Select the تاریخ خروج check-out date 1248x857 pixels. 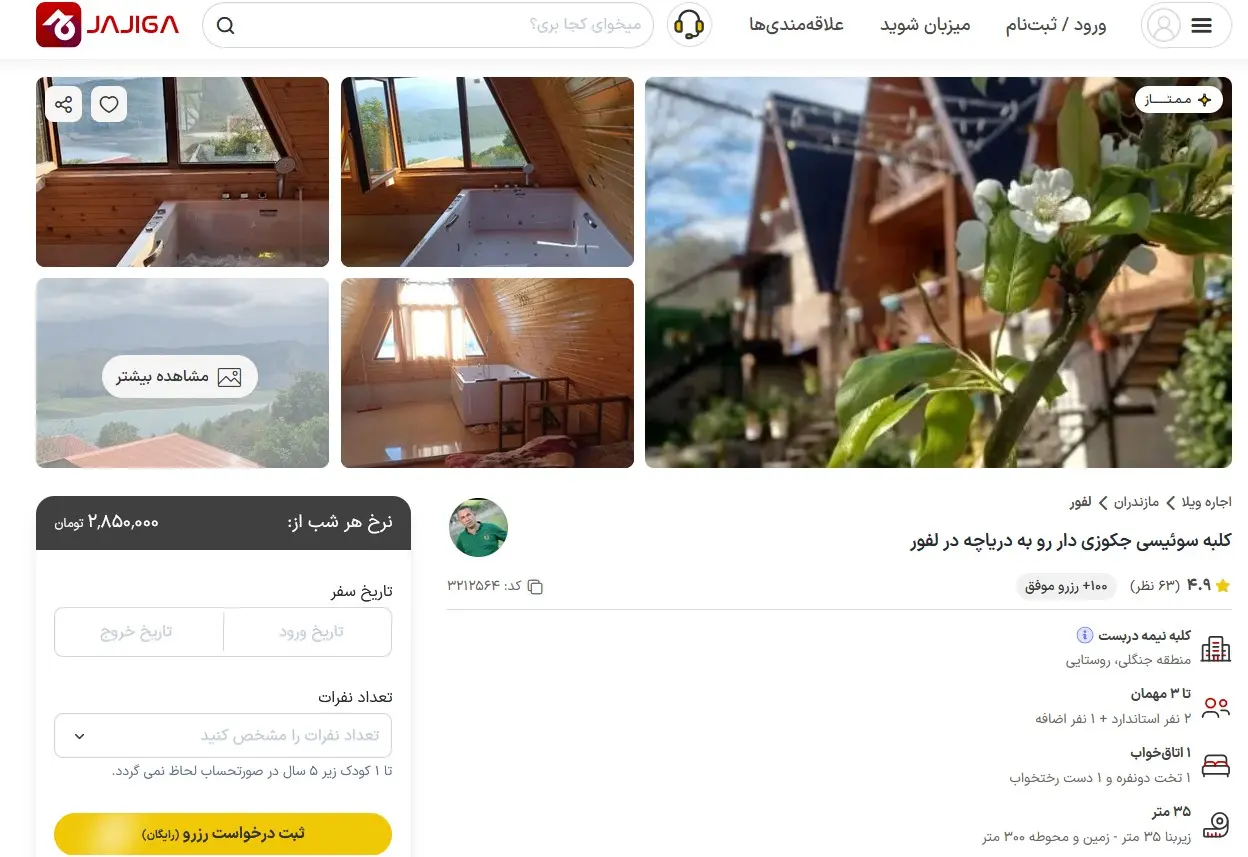point(138,632)
